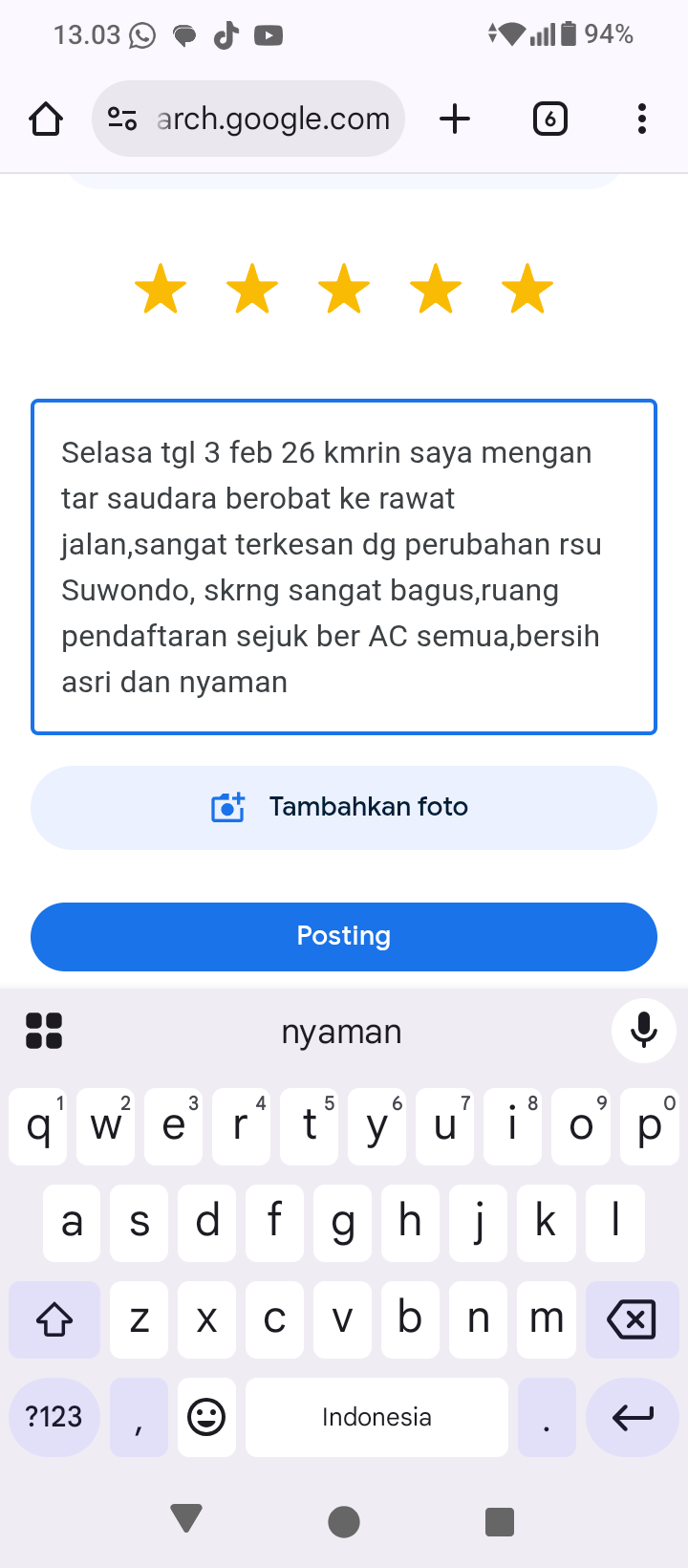Toggle the shift key
Image resolution: width=688 pixels, height=1568 pixels.
(x=54, y=1319)
